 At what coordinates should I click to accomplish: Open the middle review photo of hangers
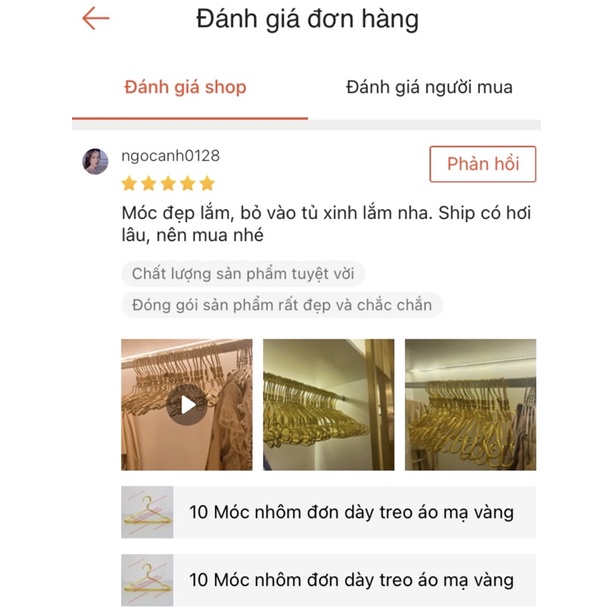(328, 404)
